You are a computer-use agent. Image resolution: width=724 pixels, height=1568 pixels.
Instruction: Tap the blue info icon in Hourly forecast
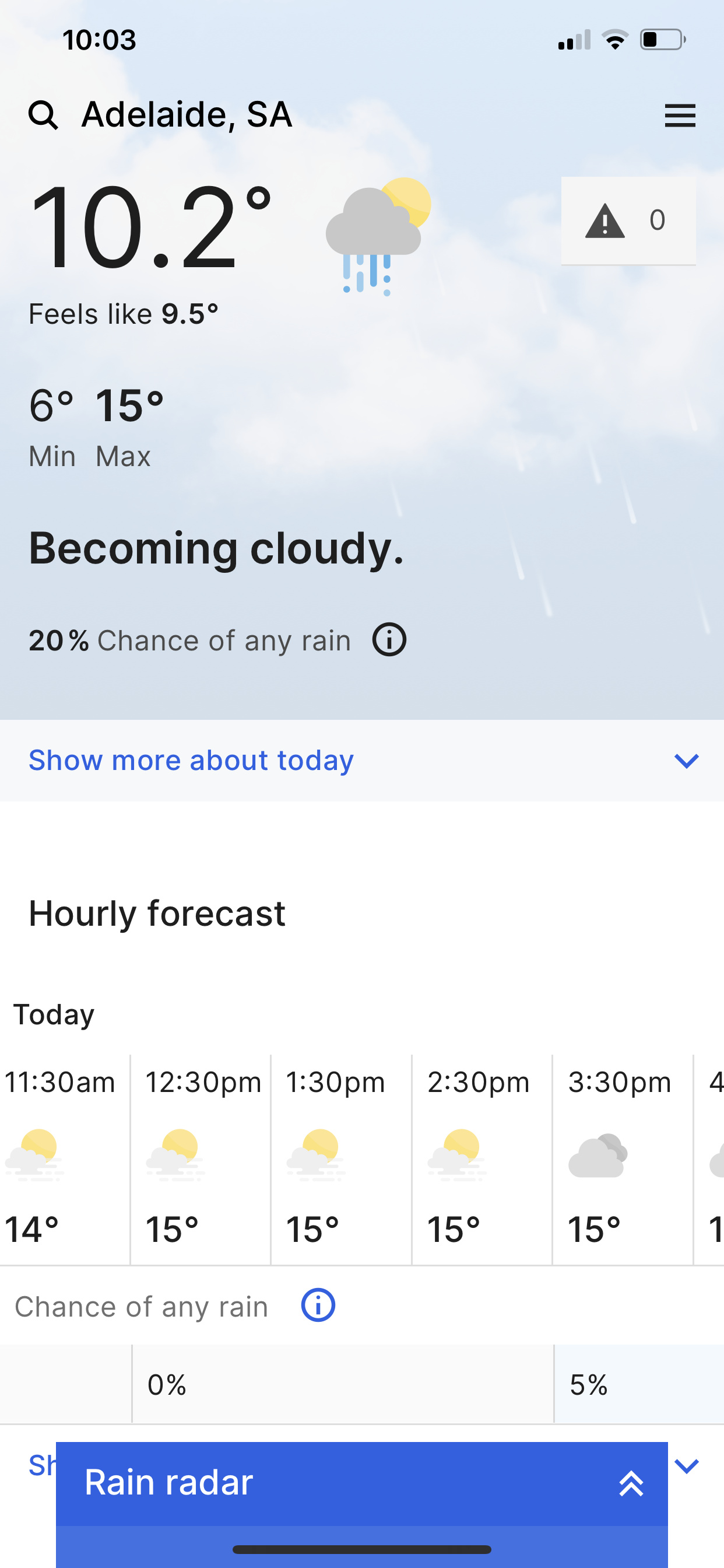point(318,1305)
